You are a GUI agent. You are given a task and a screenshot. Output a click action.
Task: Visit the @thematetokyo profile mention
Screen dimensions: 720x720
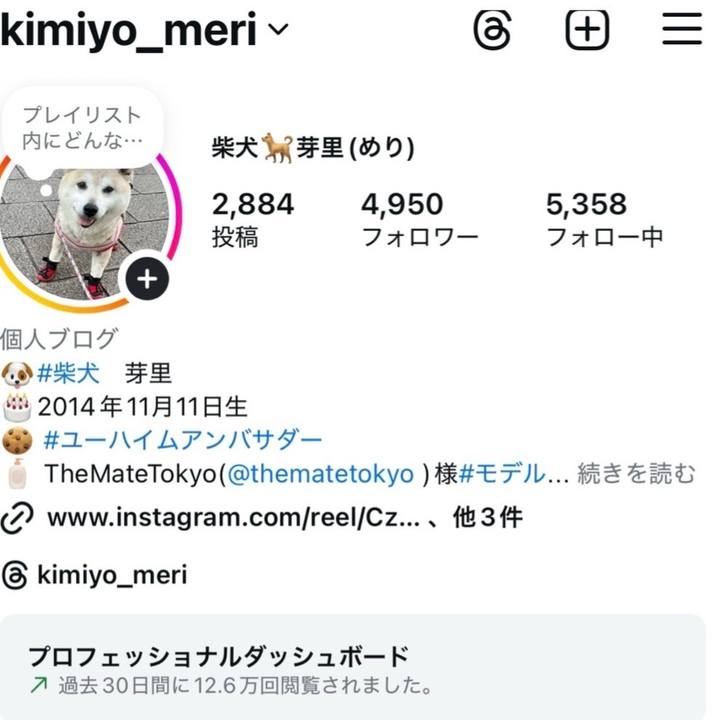(320, 473)
